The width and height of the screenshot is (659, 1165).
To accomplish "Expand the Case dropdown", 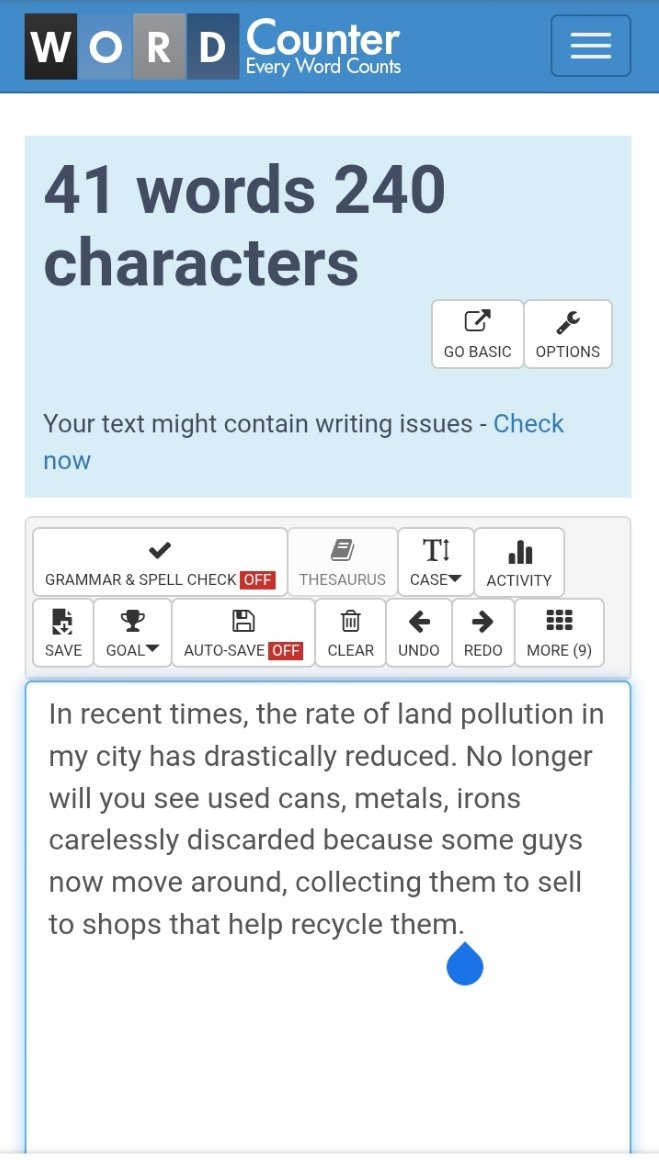I will click(x=436, y=562).
